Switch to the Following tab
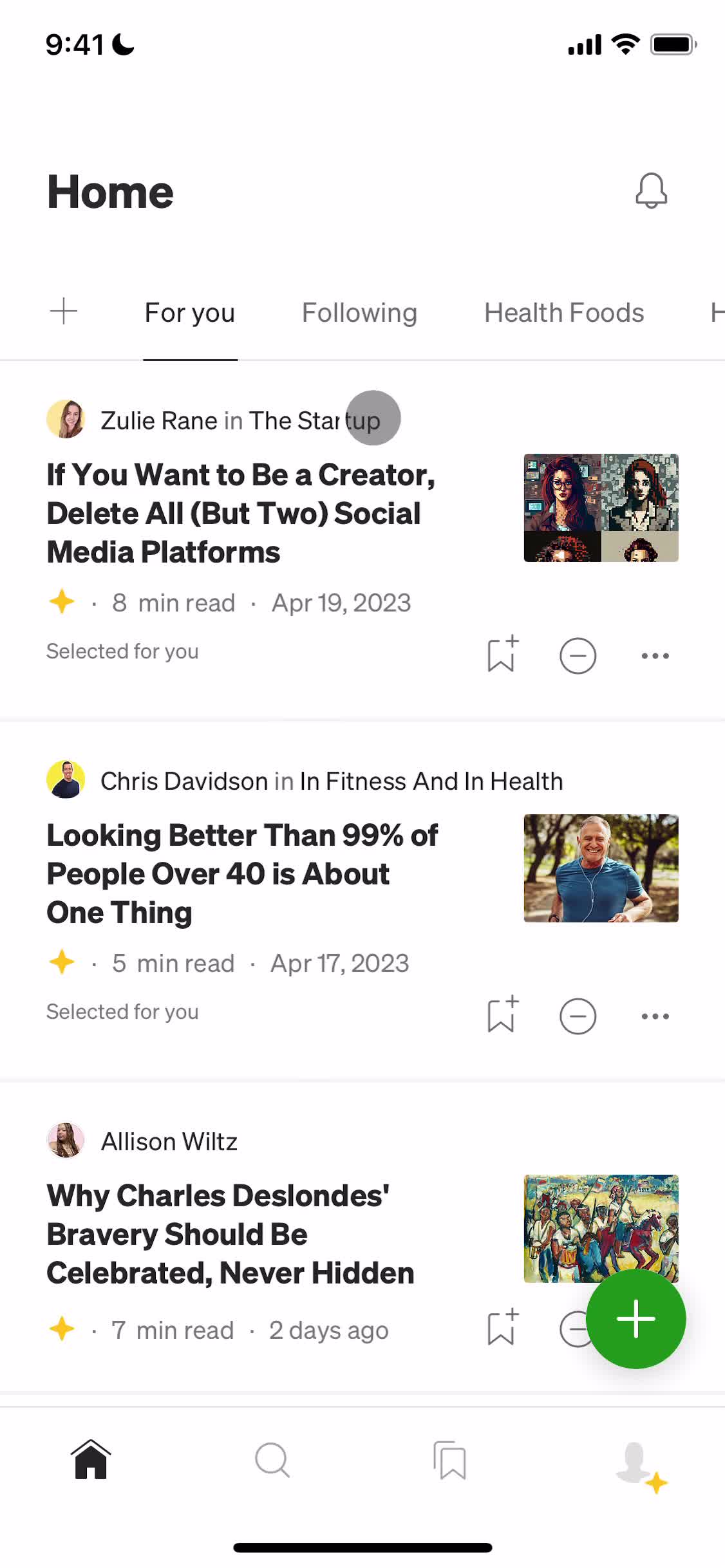Image resolution: width=725 pixels, height=1568 pixels. 359,312
